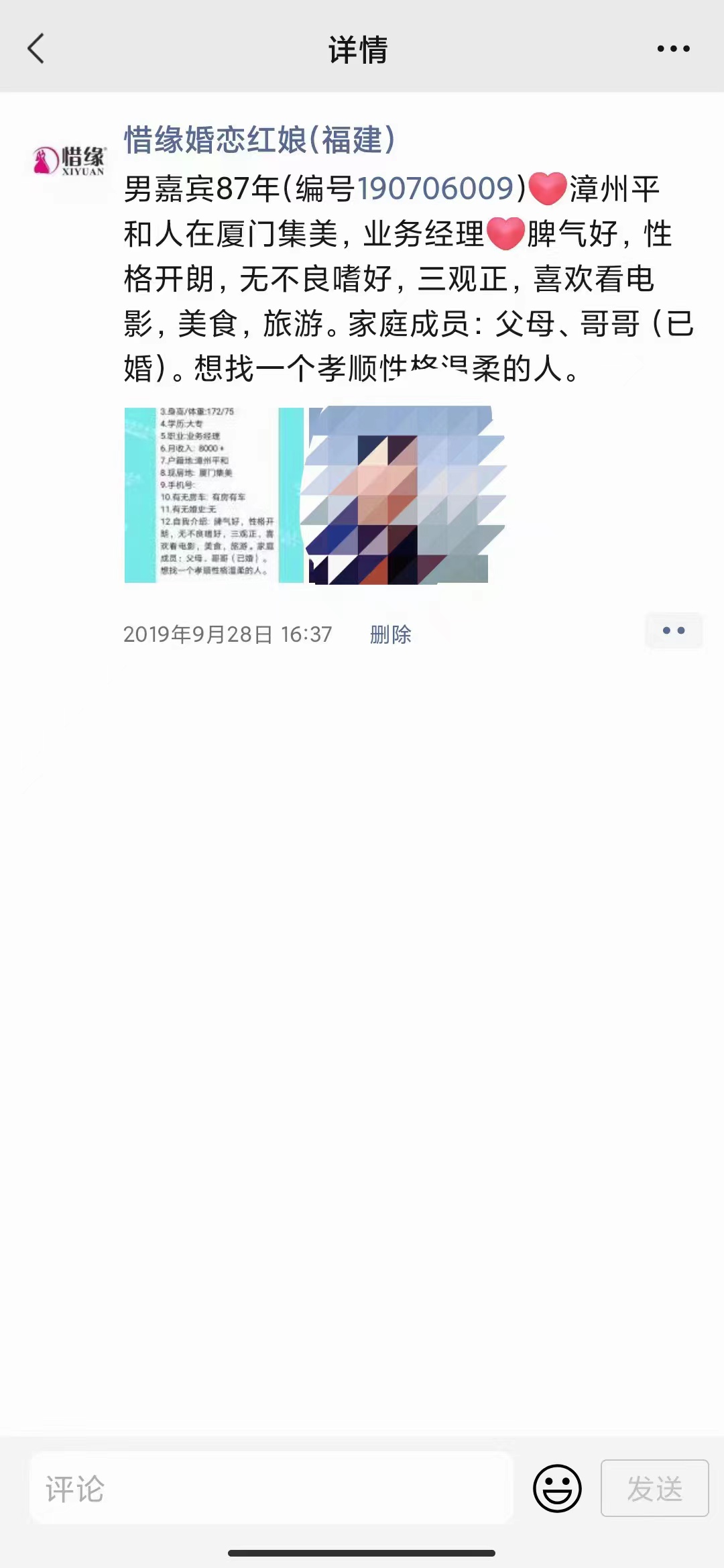Go back using the top-left arrow
The width and height of the screenshot is (724, 1568).
(36, 49)
